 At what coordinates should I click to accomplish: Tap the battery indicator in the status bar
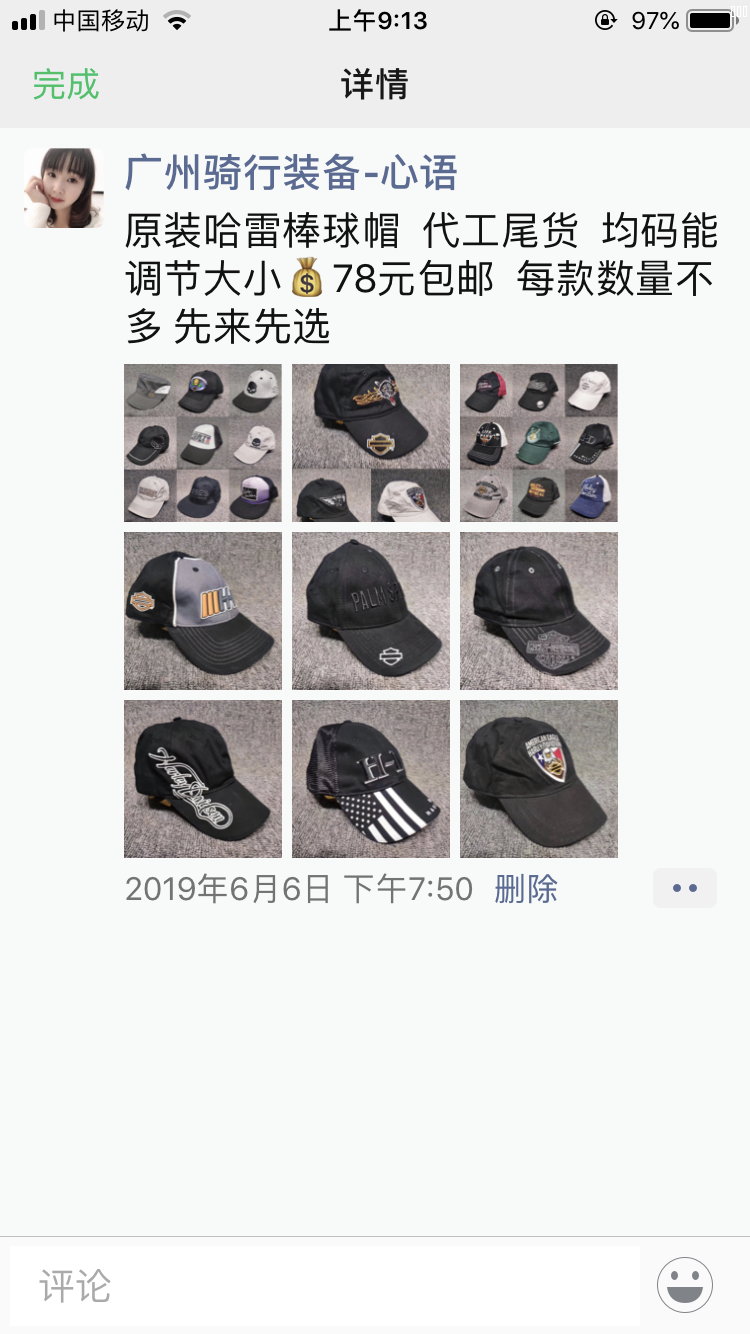coord(712,18)
